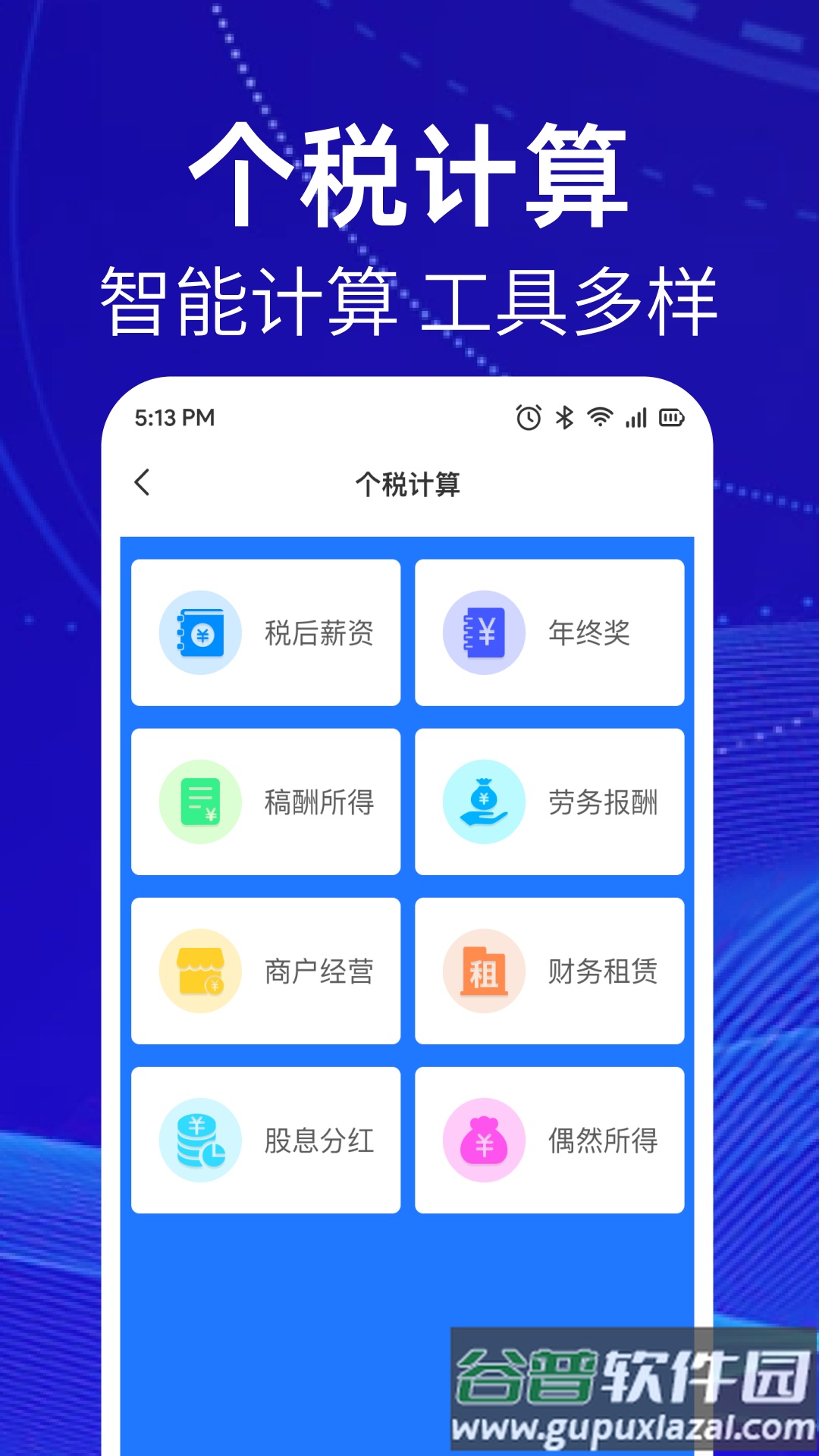Open the 税后薪资 calculator card
Image resolution: width=819 pixels, height=1456 pixels.
pos(266,633)
